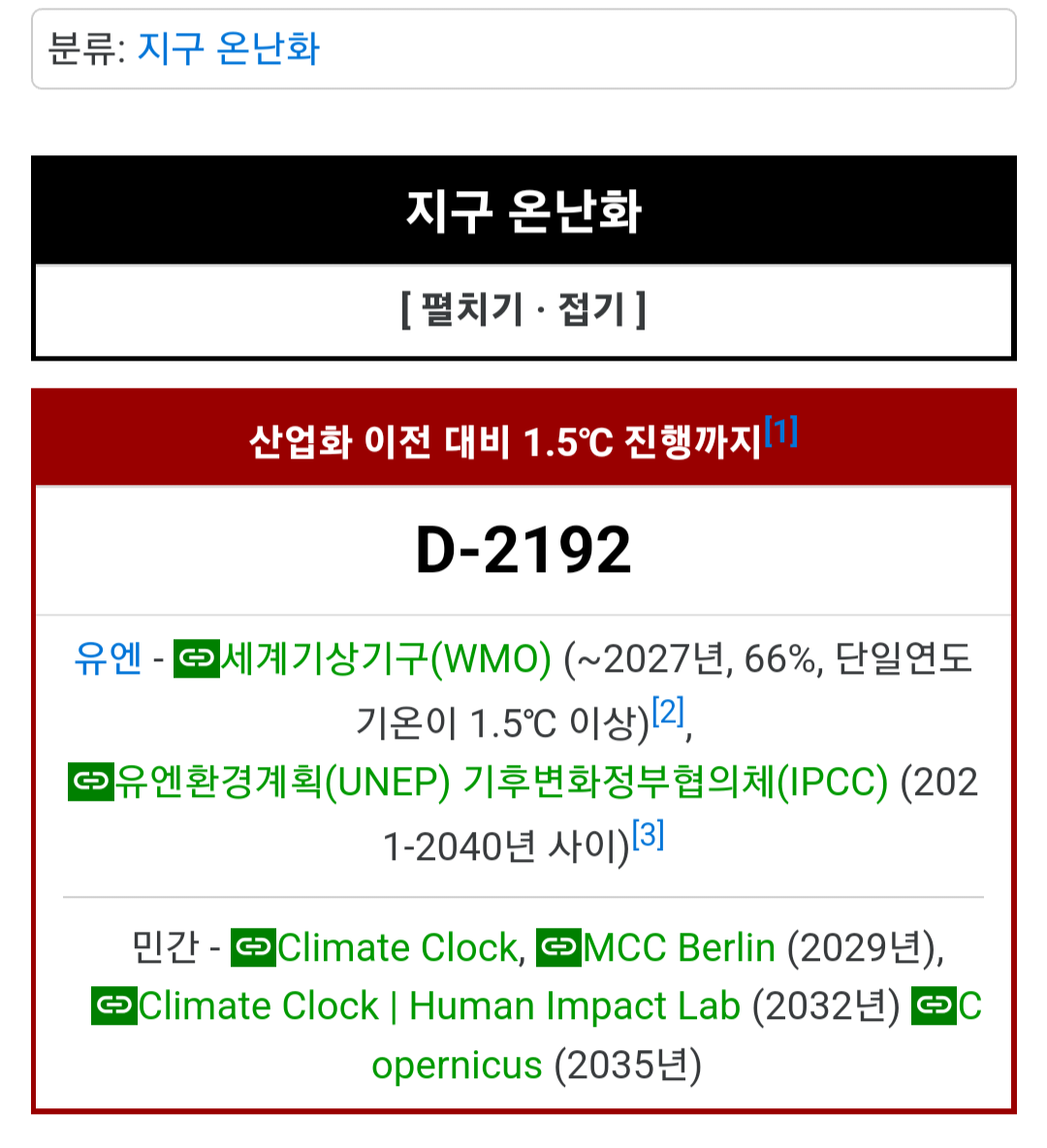Click the link icon before Climate Clock | Human Impact Lab
Viewport: 1047px width, 1148px height.
click(x=112, y=1005)
